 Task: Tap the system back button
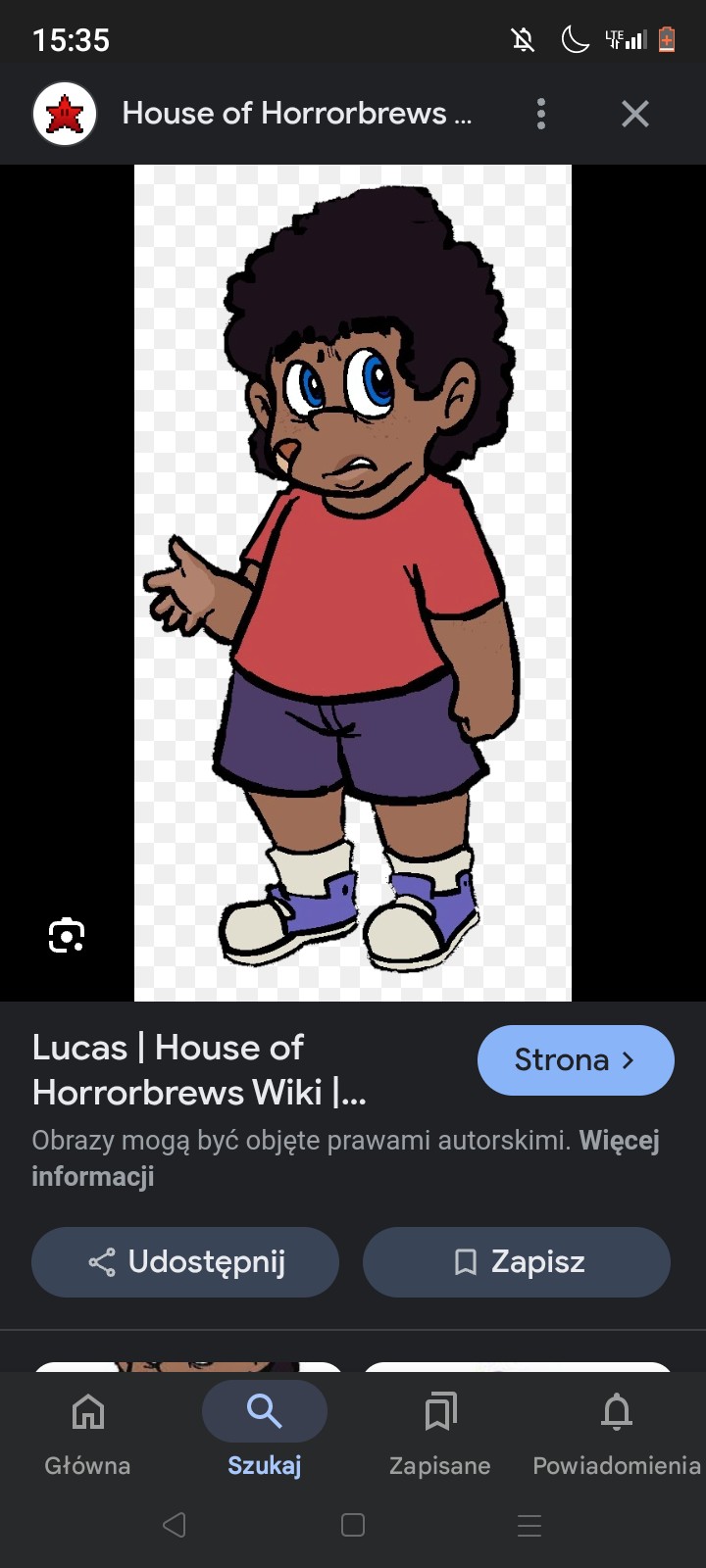[175, 1525]
